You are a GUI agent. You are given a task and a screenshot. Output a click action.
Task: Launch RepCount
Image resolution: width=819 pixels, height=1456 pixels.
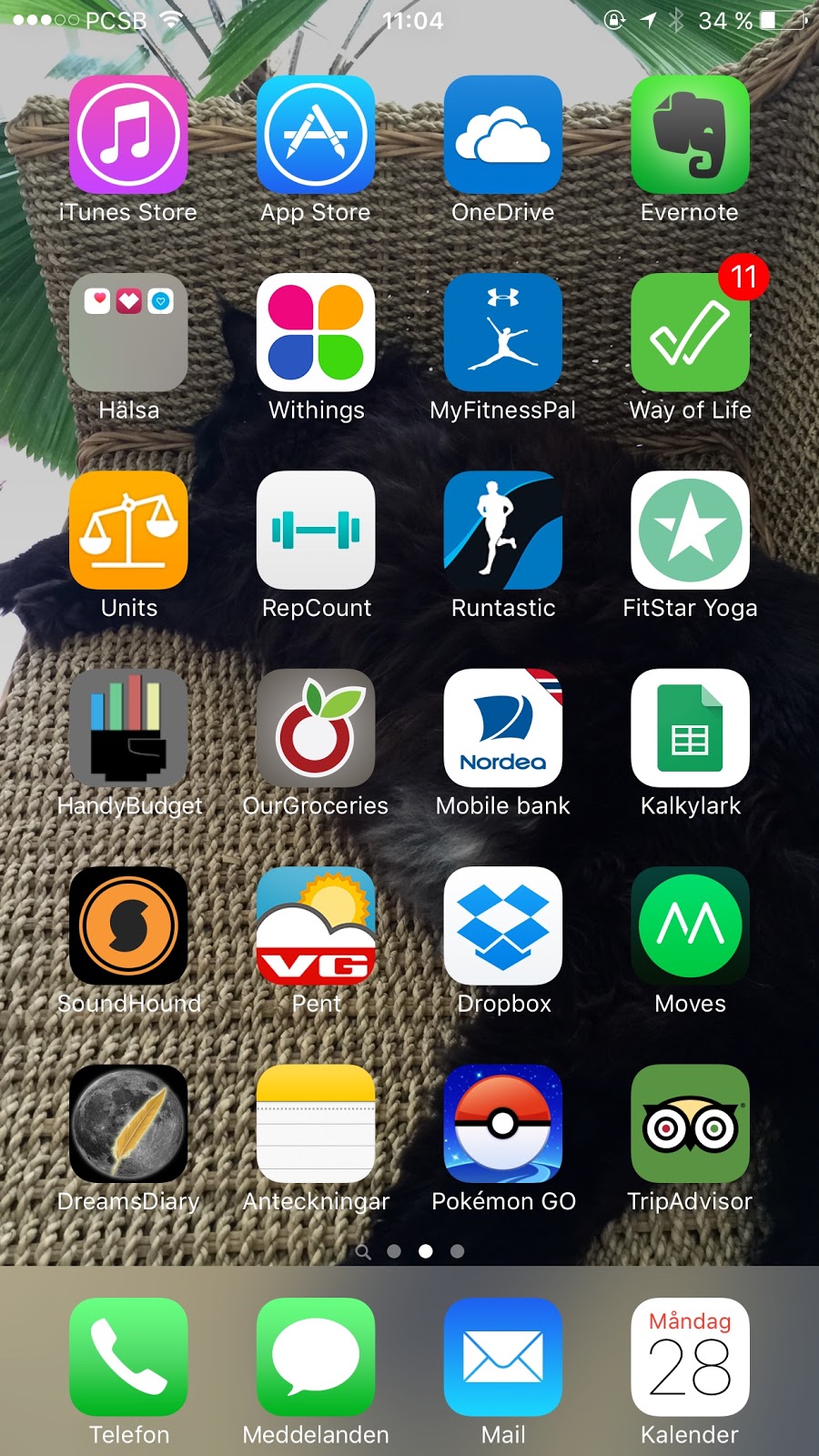(x=316, y=530)
